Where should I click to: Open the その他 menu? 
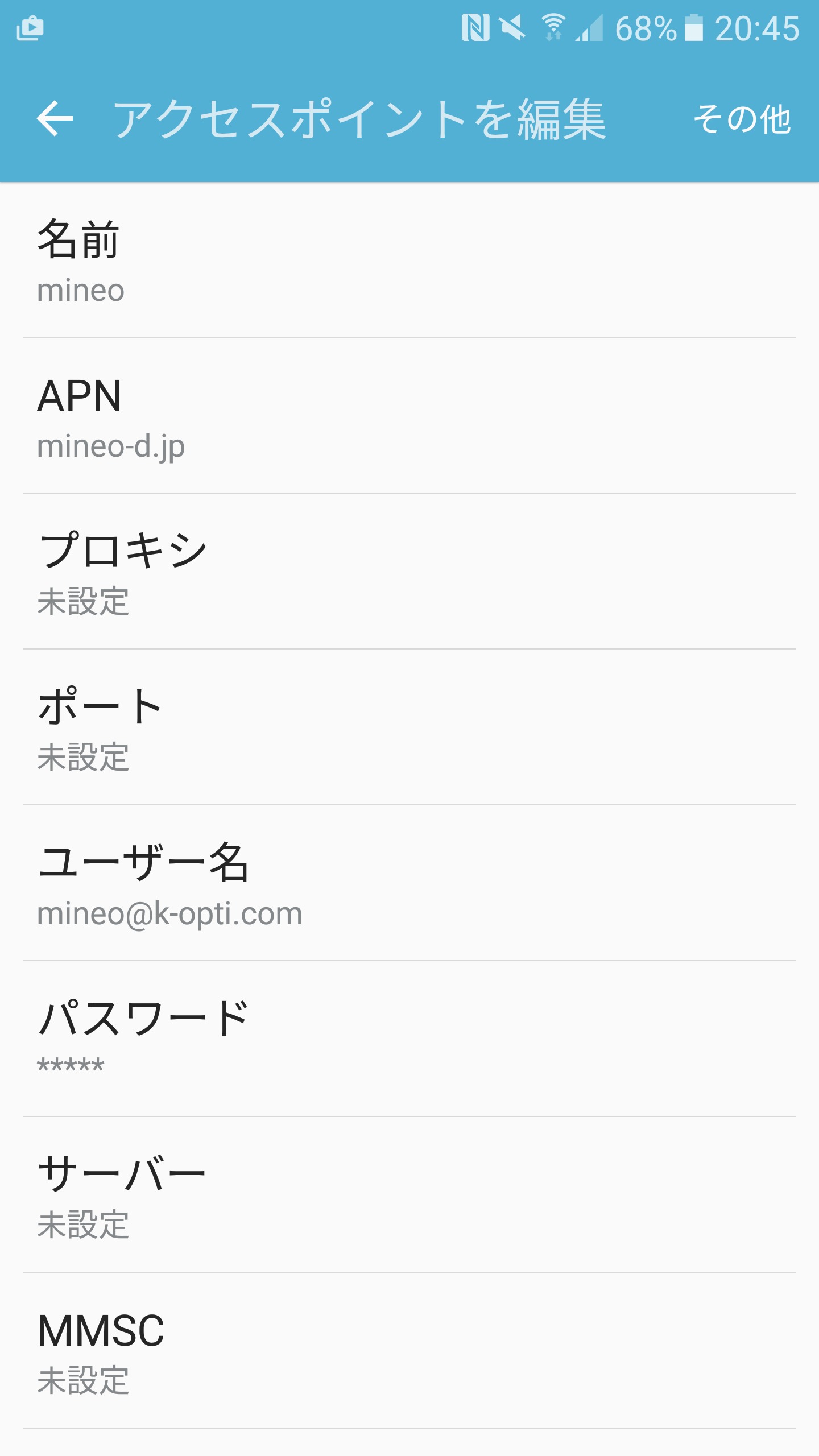click(742, 119)
